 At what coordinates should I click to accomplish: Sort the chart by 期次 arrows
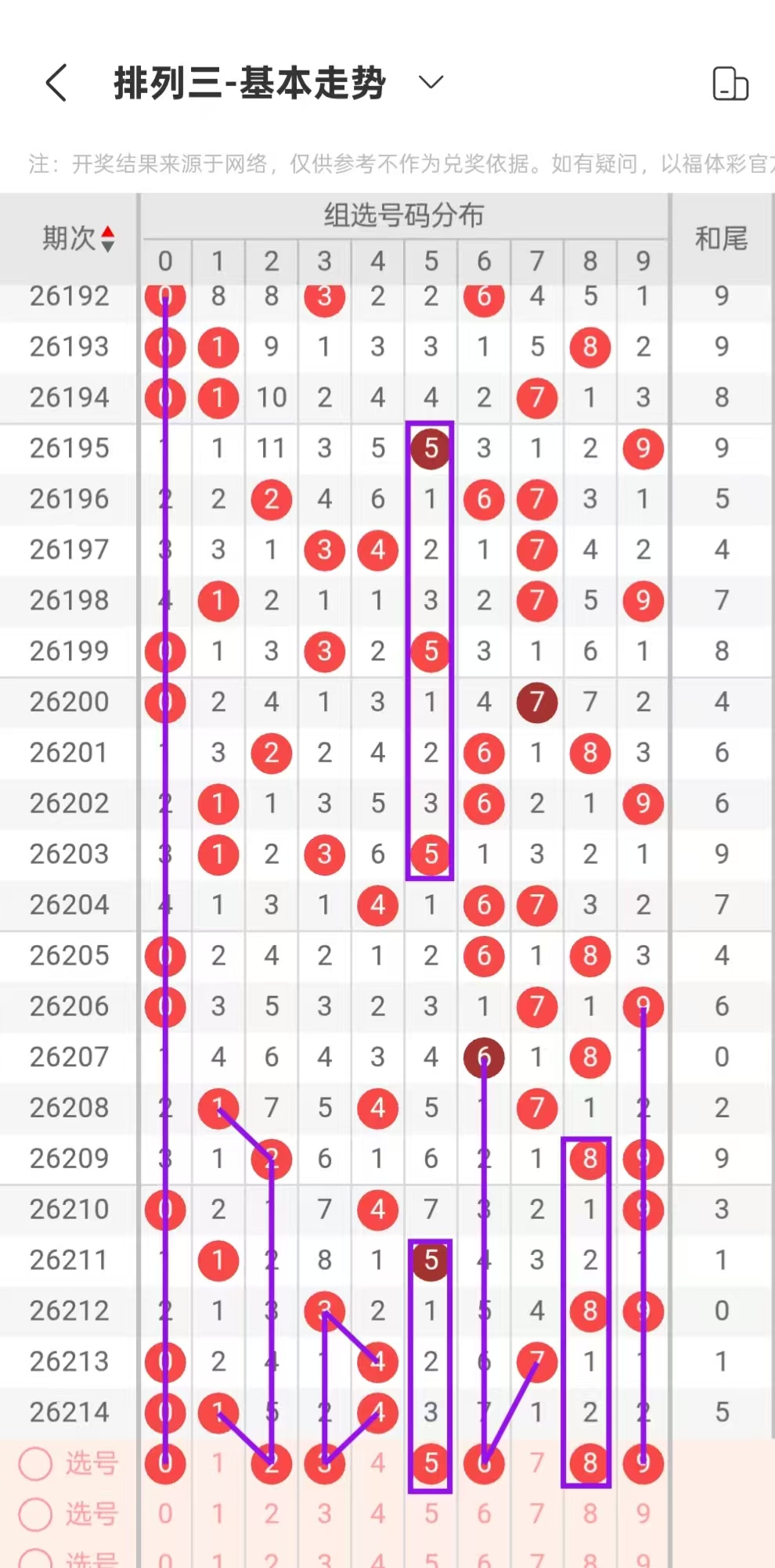pos(108,239)
